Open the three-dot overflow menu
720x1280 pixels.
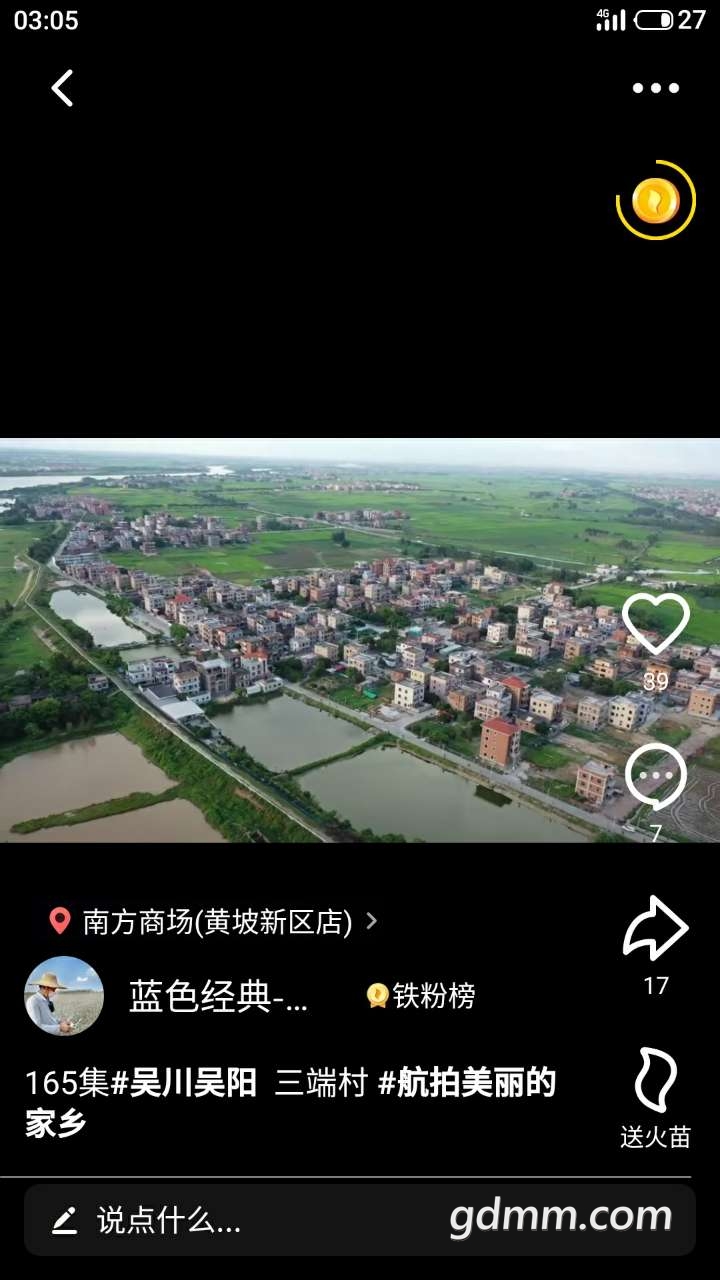656,88
